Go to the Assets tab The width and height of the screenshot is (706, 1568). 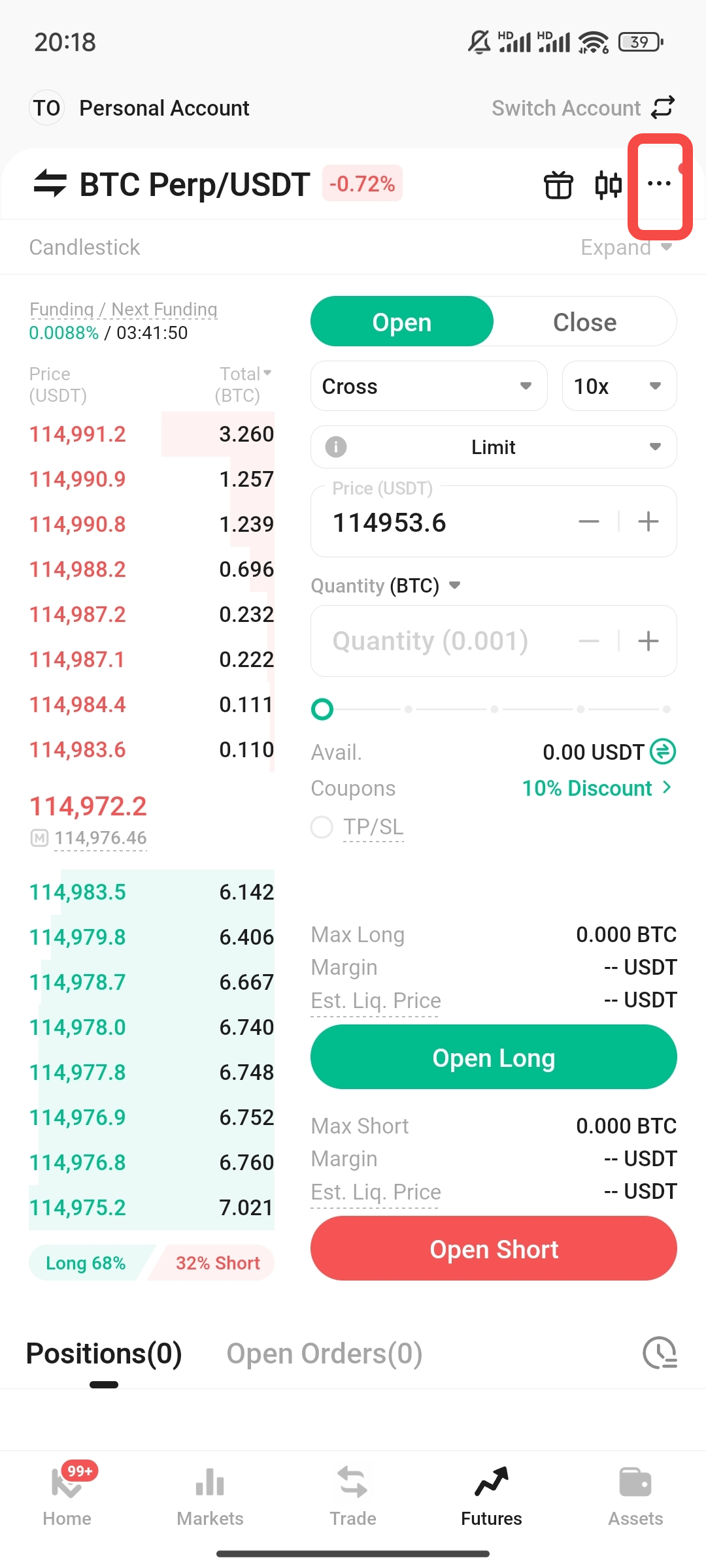click(x=635, y=1495)
